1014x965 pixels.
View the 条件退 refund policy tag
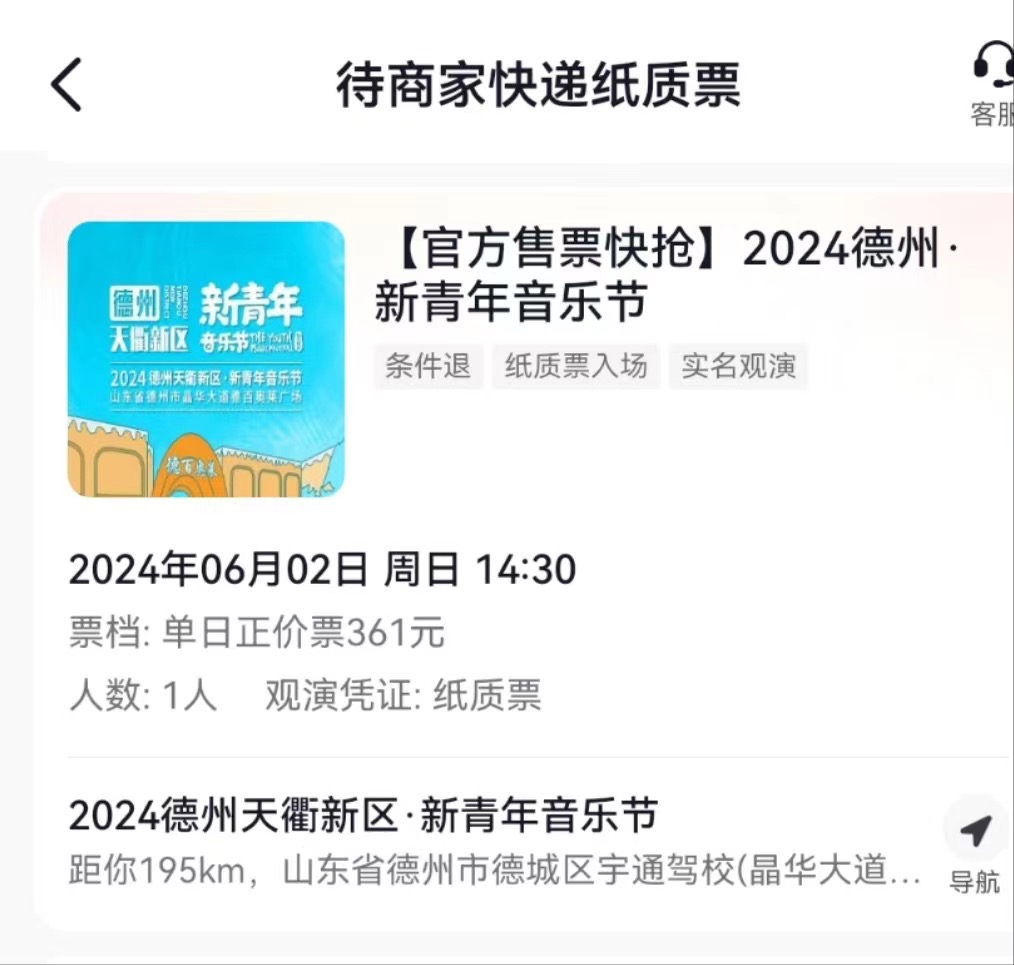click(x=428, y=367)
